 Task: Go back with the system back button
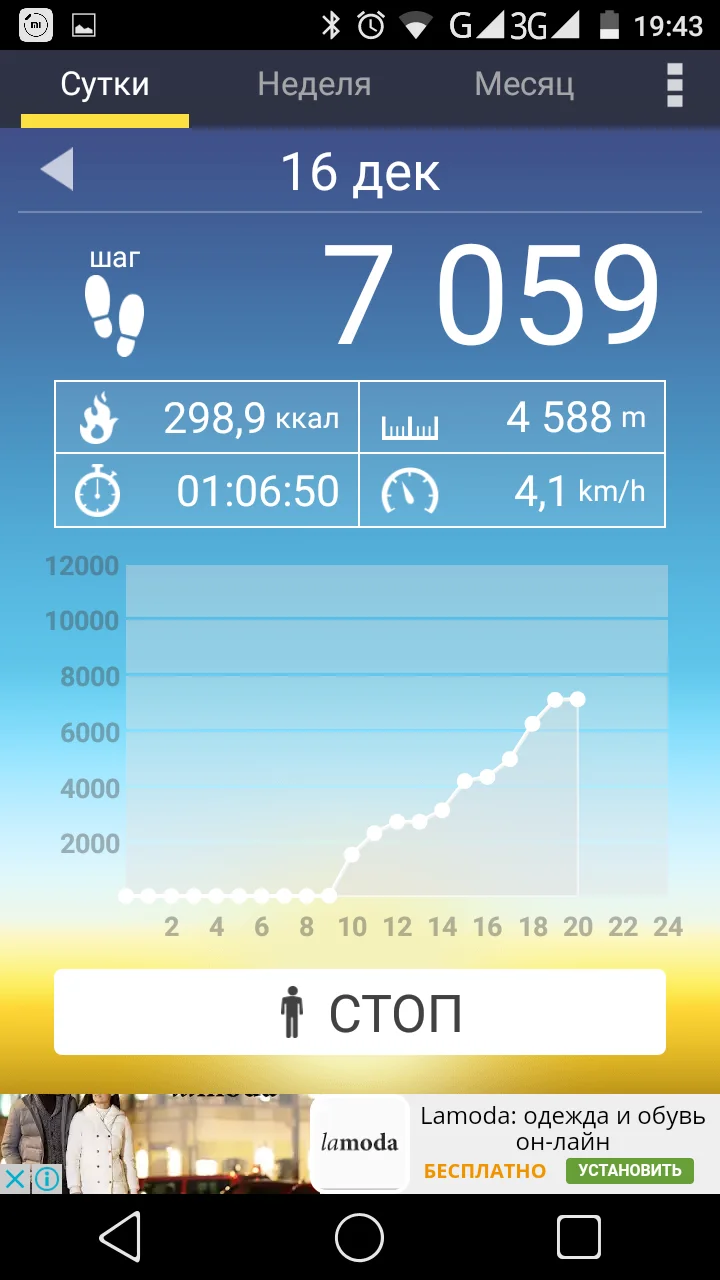pyautogui.click(x=121, y=1238)
